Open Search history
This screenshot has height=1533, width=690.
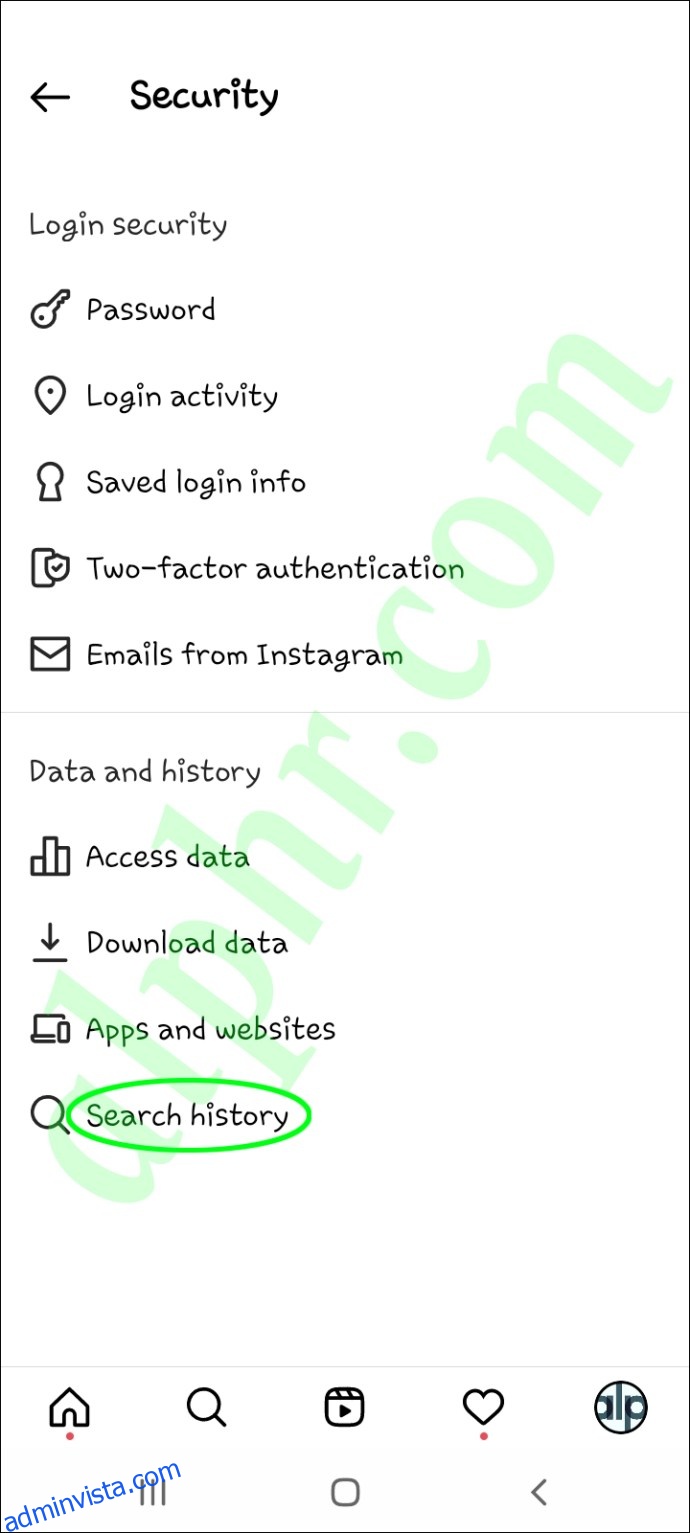[345, 1115]
